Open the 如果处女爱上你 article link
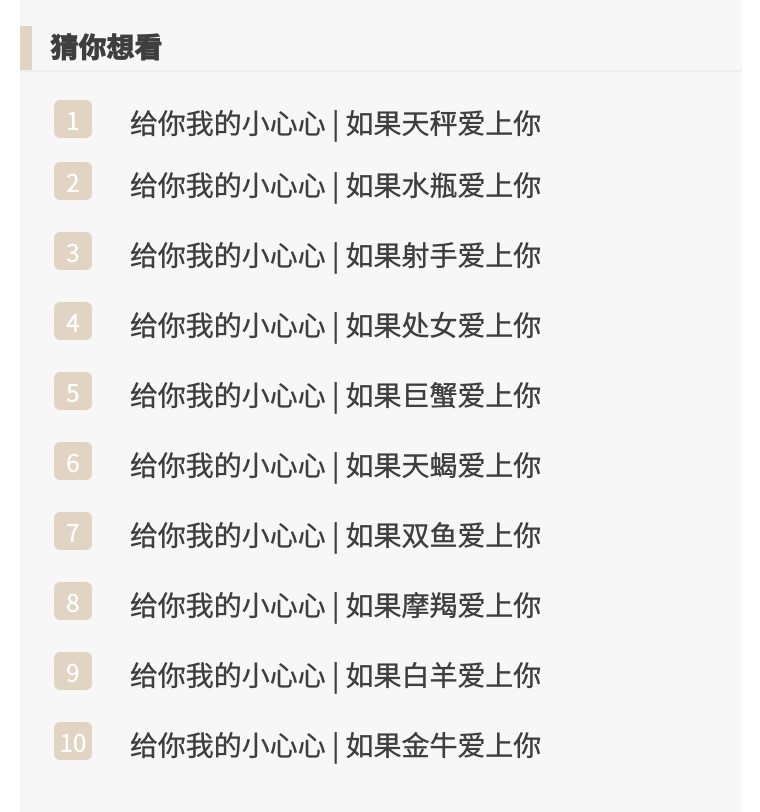Viewport: 760px width, 812px height. tap(334, 325)
